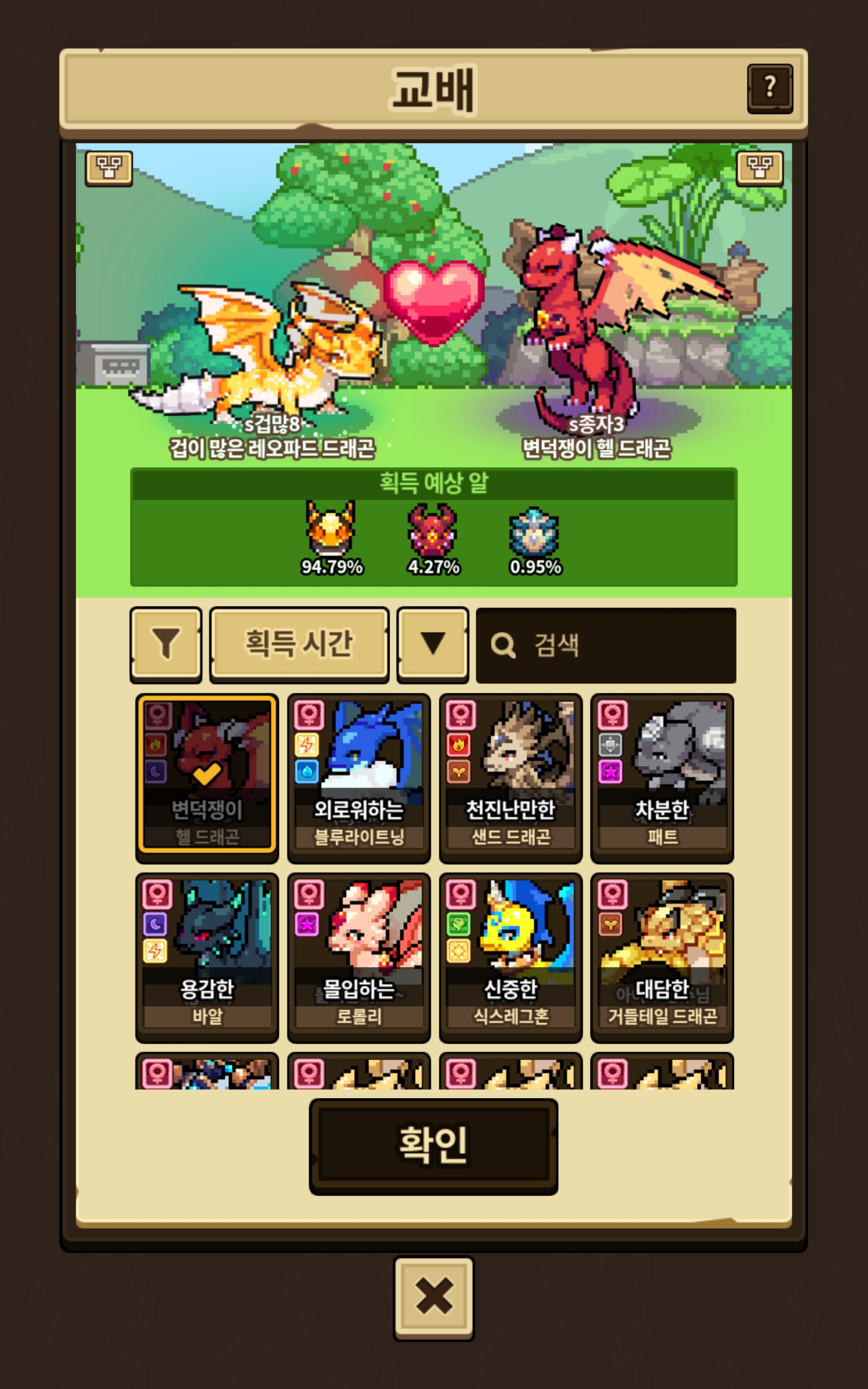This screenshot has height=1389, width=868.
Task: Open the help question mark button
Action: tap(769, 88)
